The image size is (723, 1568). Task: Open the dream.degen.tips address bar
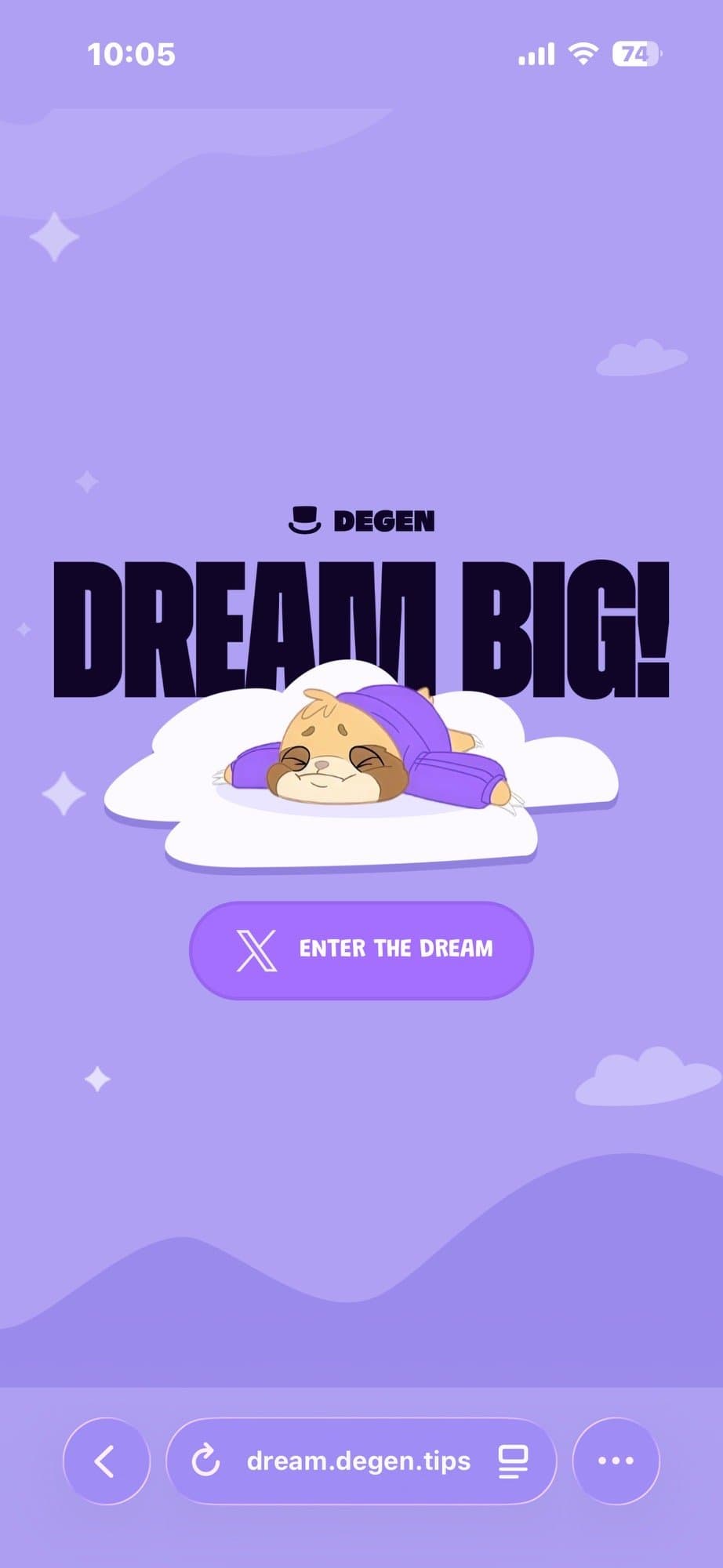(358, 1461)
